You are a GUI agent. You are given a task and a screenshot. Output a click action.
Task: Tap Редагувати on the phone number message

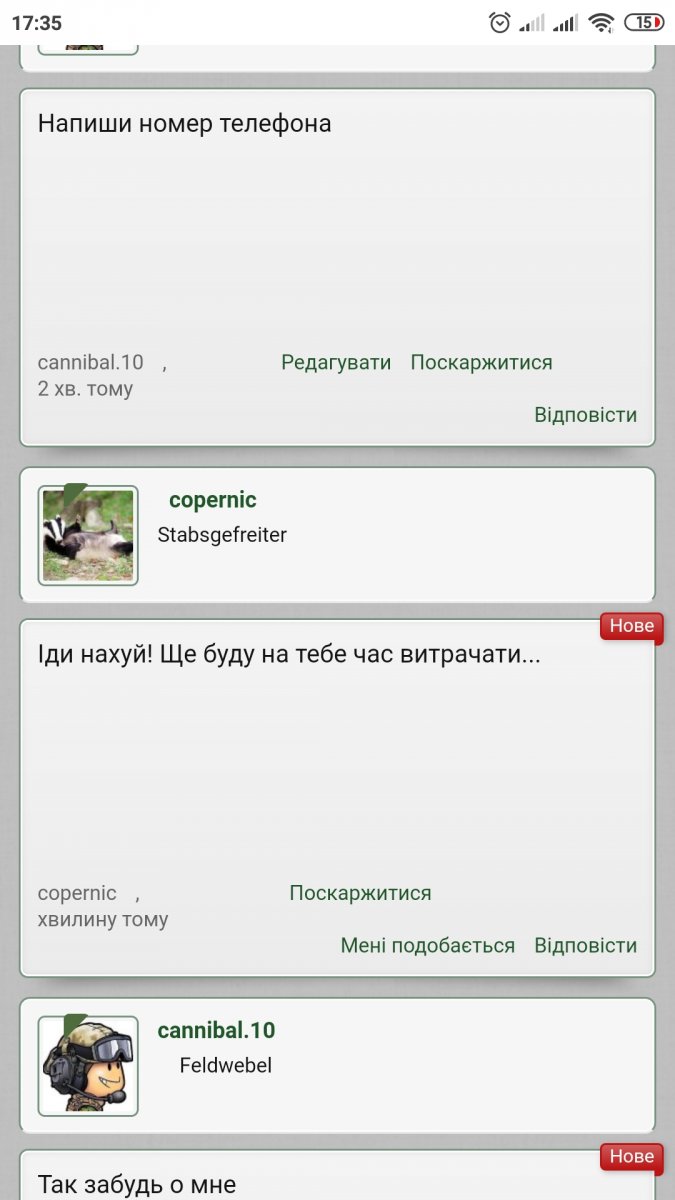coord(336,362)
